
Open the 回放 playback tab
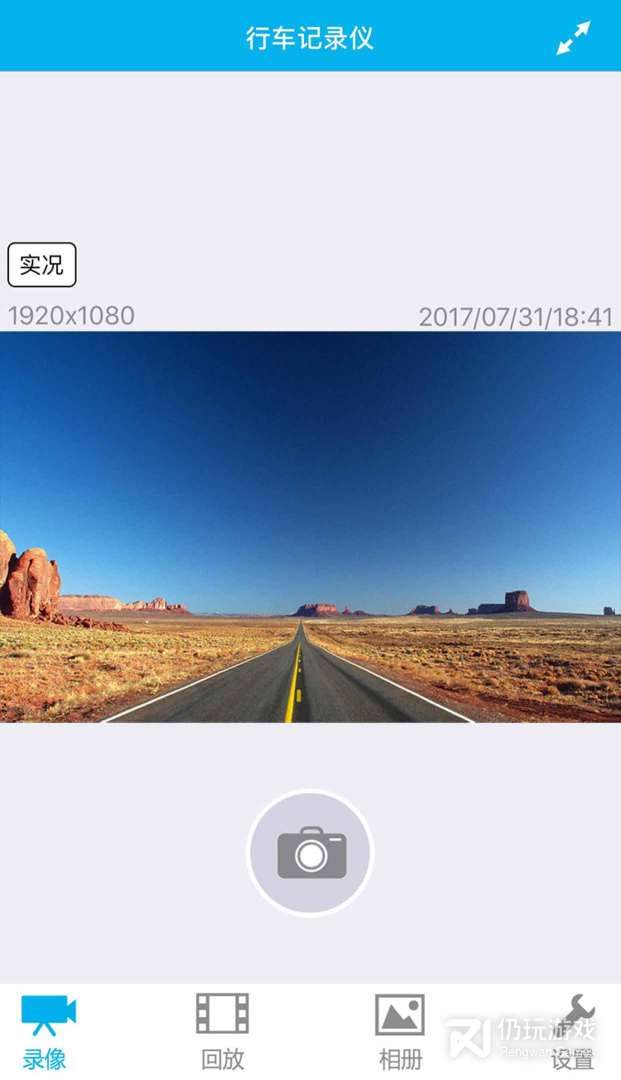click(x=222, y=1030)
